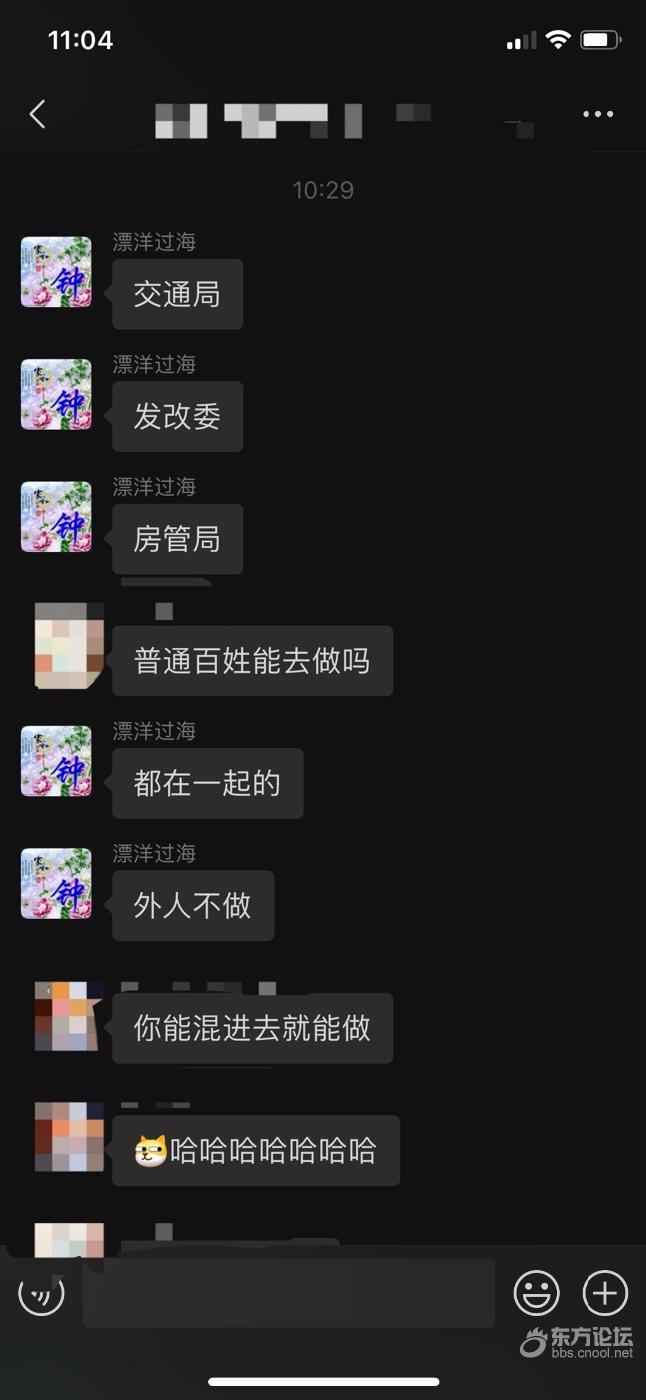Viewport: 646px width, 1400px height.
Task: Switch to voice message input
Action: pyautogui.click(x=41, y=1294)
